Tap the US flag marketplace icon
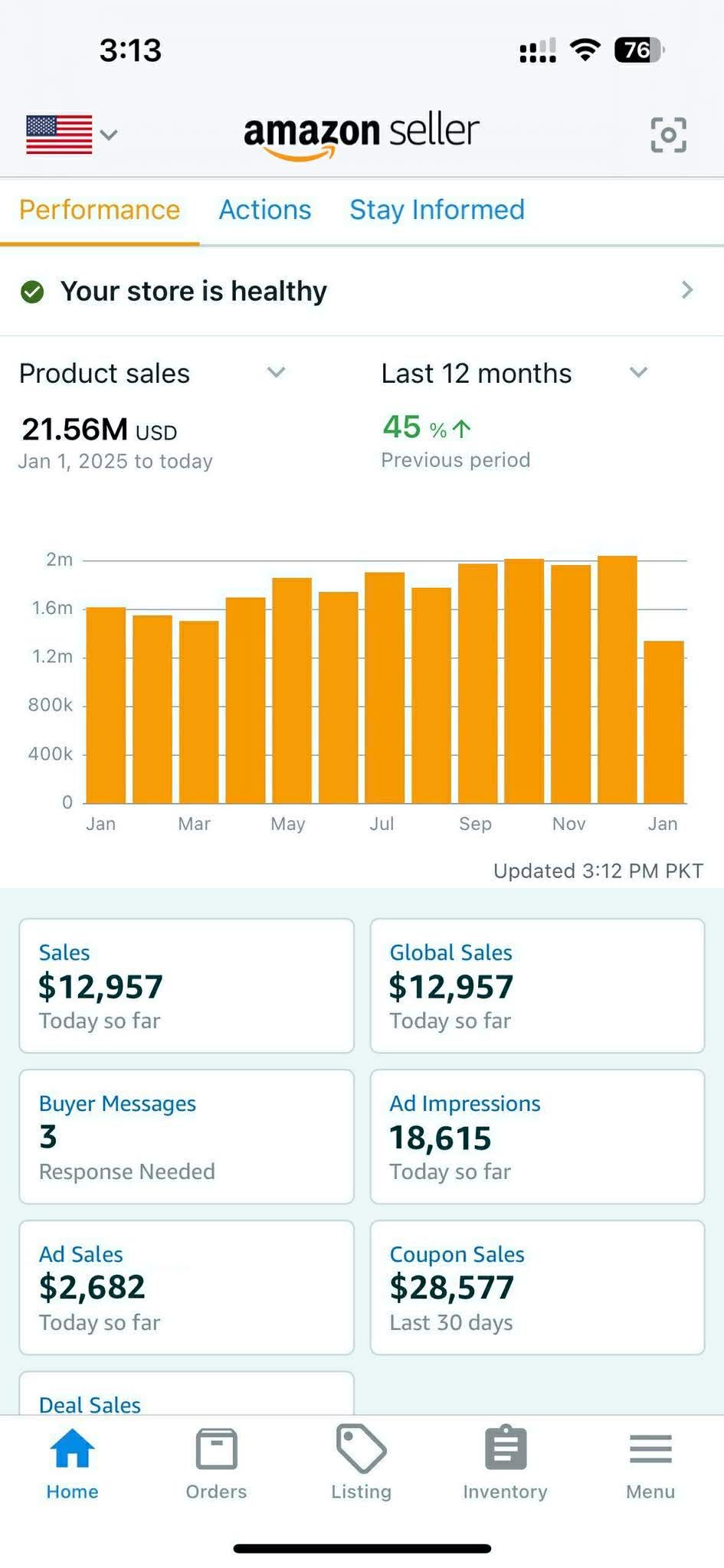Screen dimensions: 724x1568 (60, 133)
